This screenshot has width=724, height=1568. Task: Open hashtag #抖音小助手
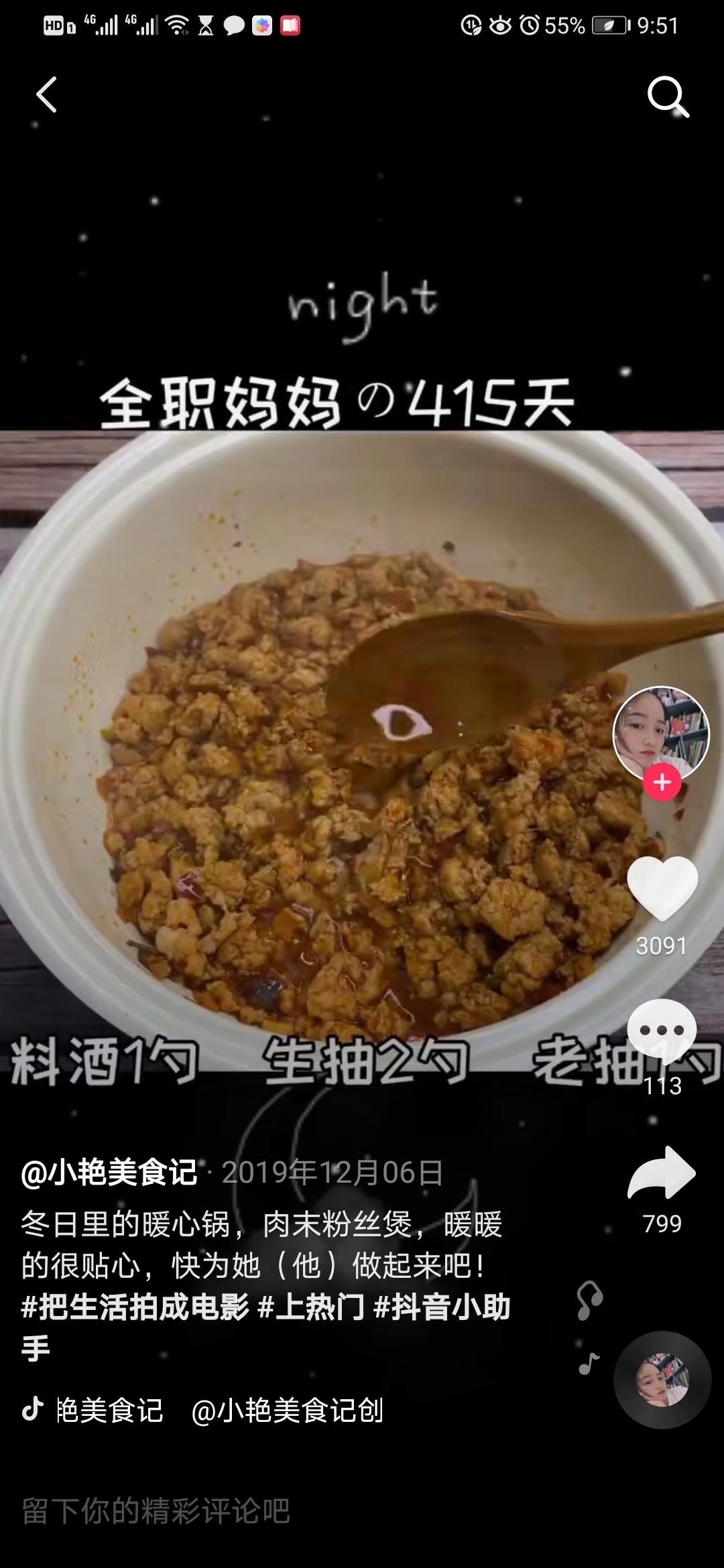pos(442,1307)
